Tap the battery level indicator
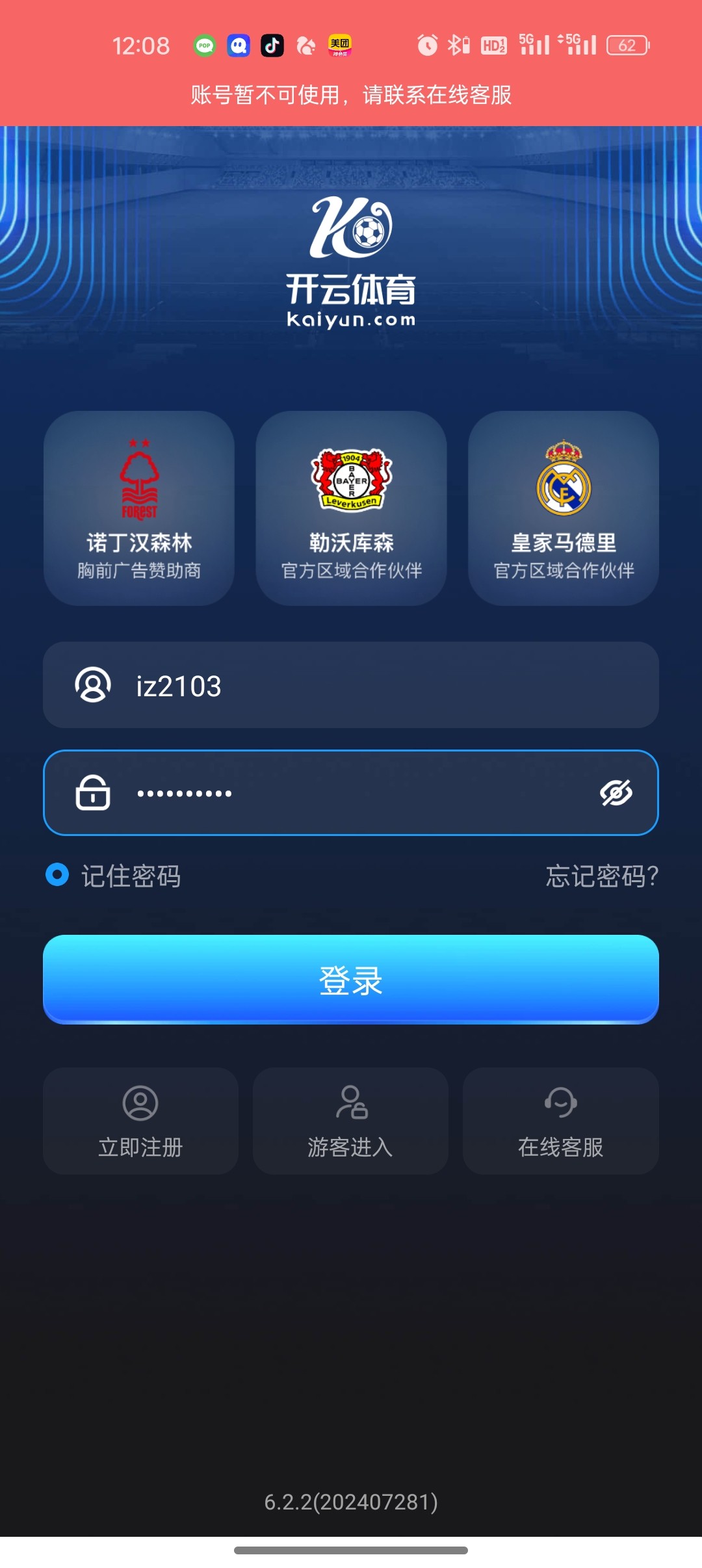The image size is (702, 1568). [x=627, y=44]
